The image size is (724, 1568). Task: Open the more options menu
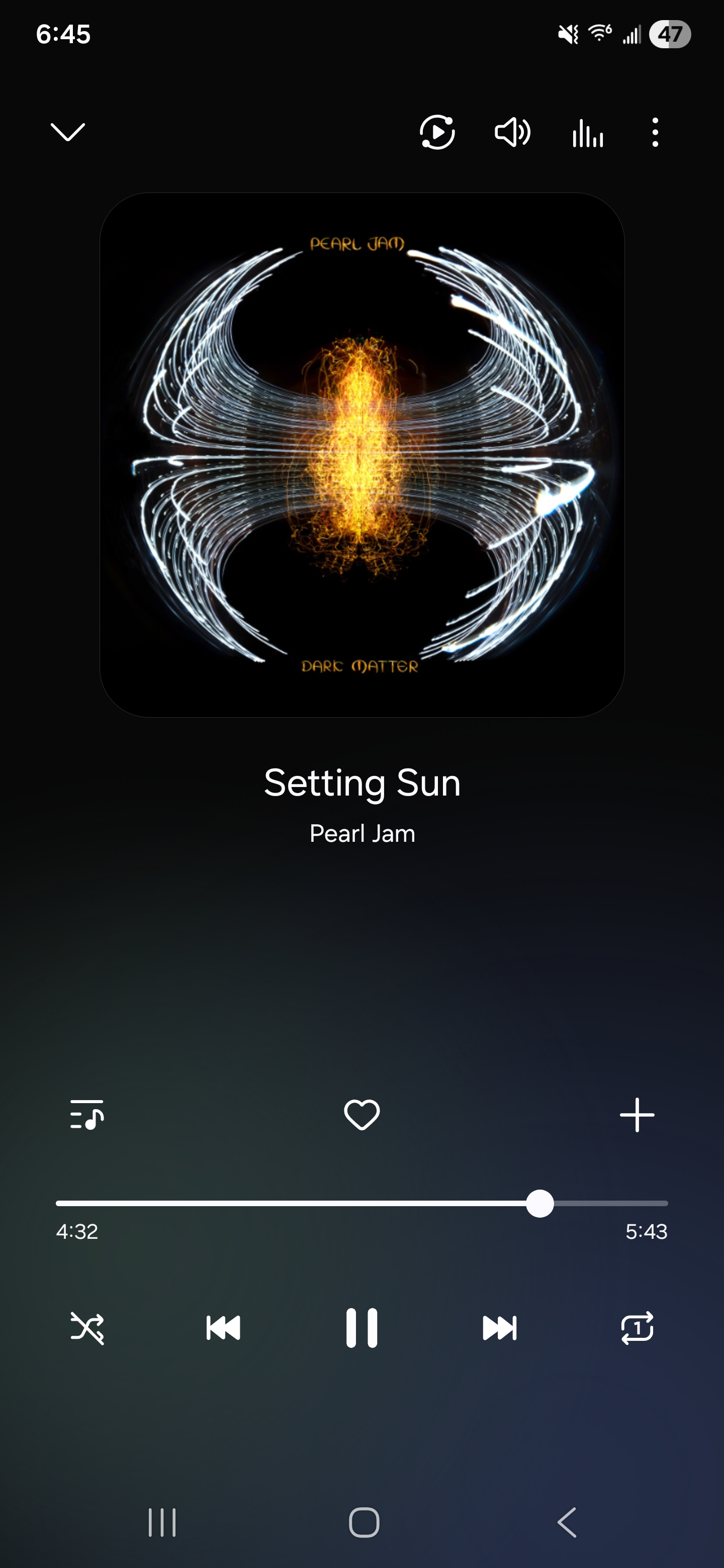point(655,132)
